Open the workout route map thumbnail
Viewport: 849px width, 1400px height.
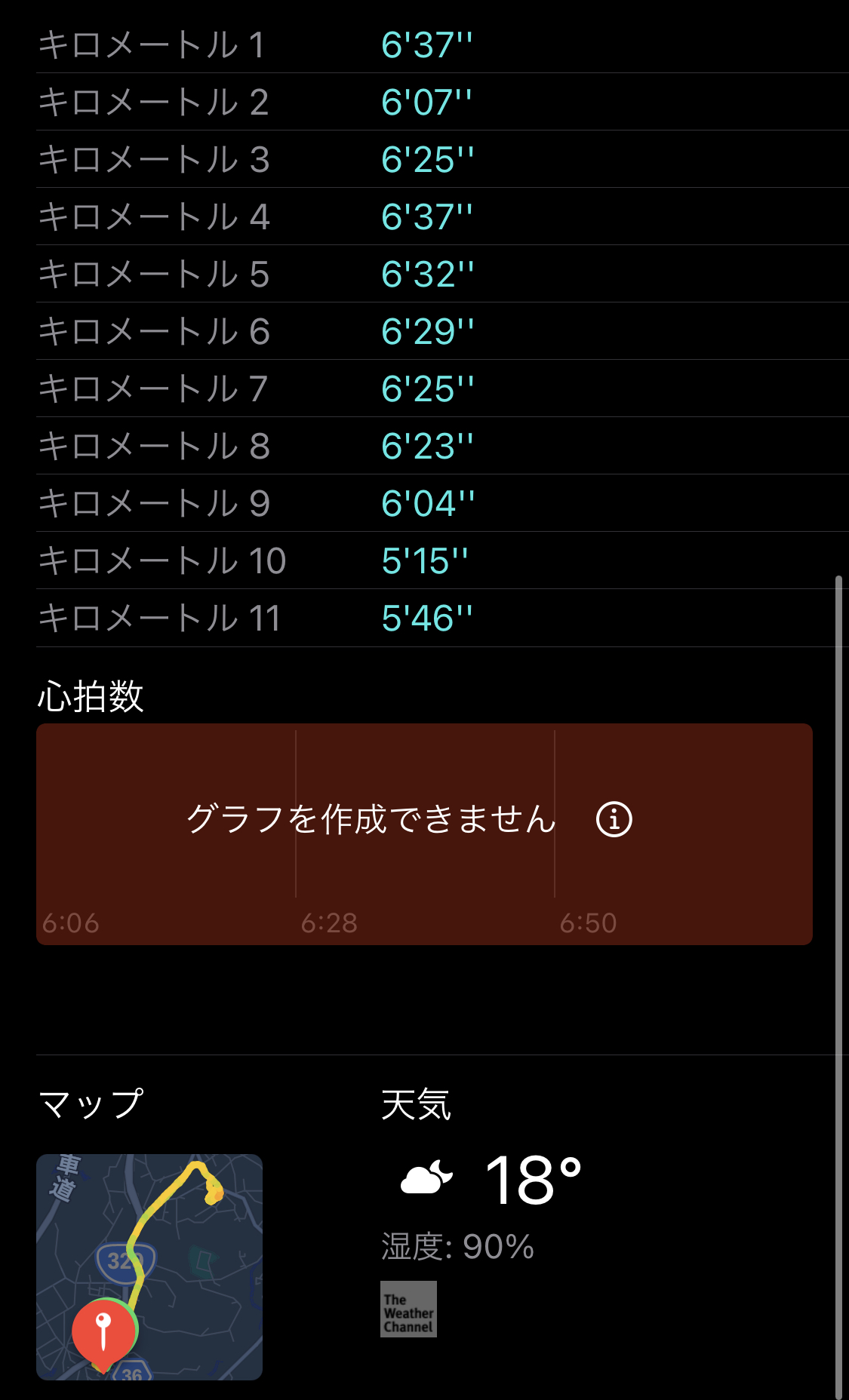coord(149,1267)
